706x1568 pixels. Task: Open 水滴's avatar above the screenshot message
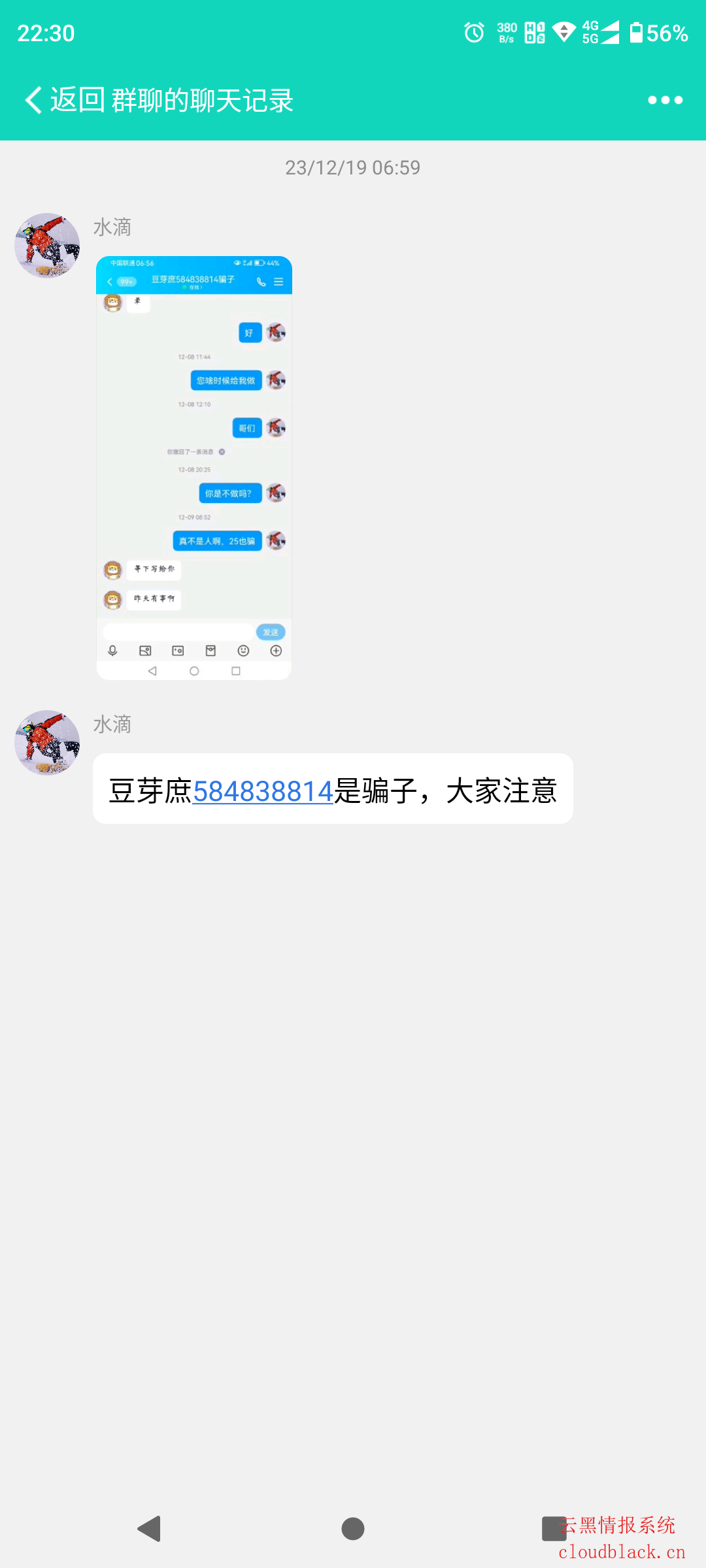click(x=47, y=246)
